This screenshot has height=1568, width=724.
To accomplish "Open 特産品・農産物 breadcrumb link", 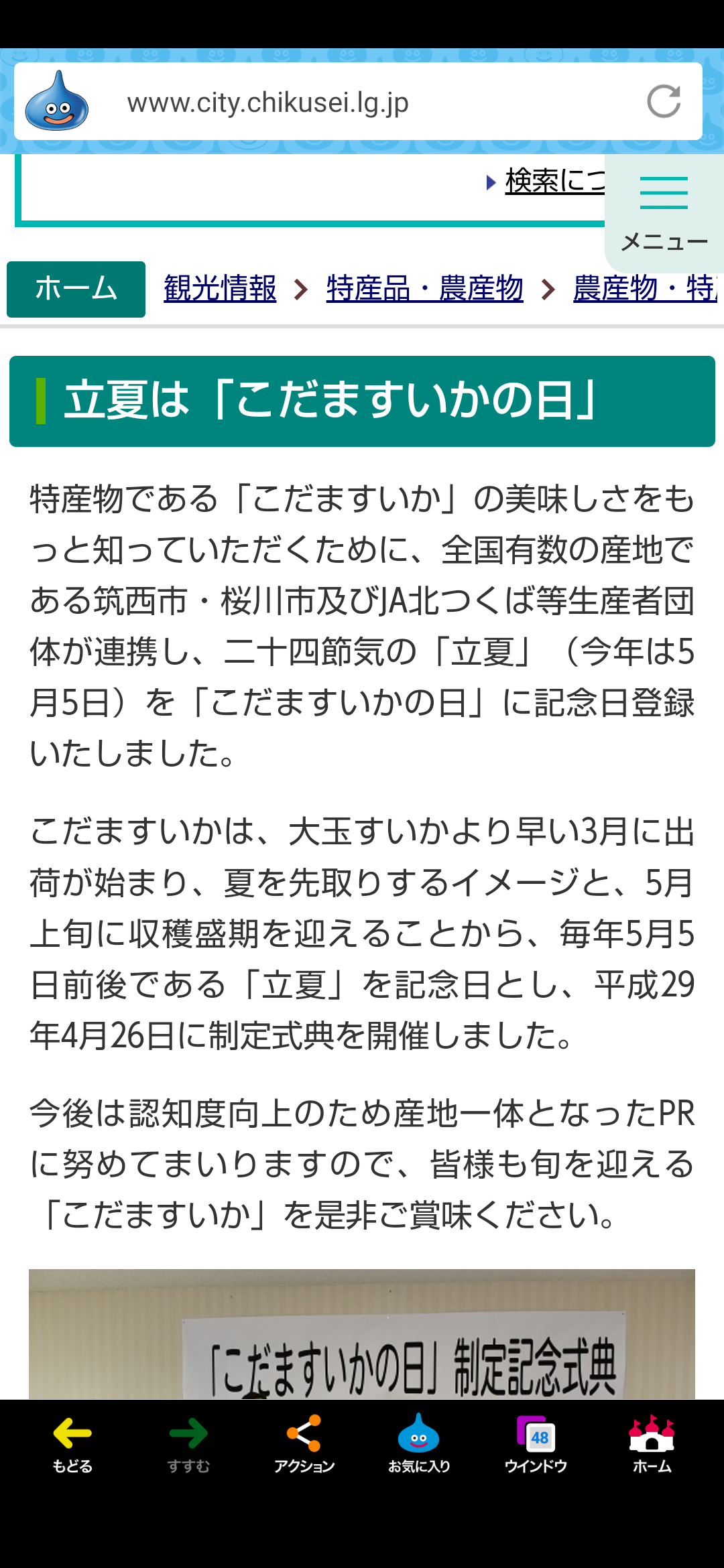I will (424, 289).
